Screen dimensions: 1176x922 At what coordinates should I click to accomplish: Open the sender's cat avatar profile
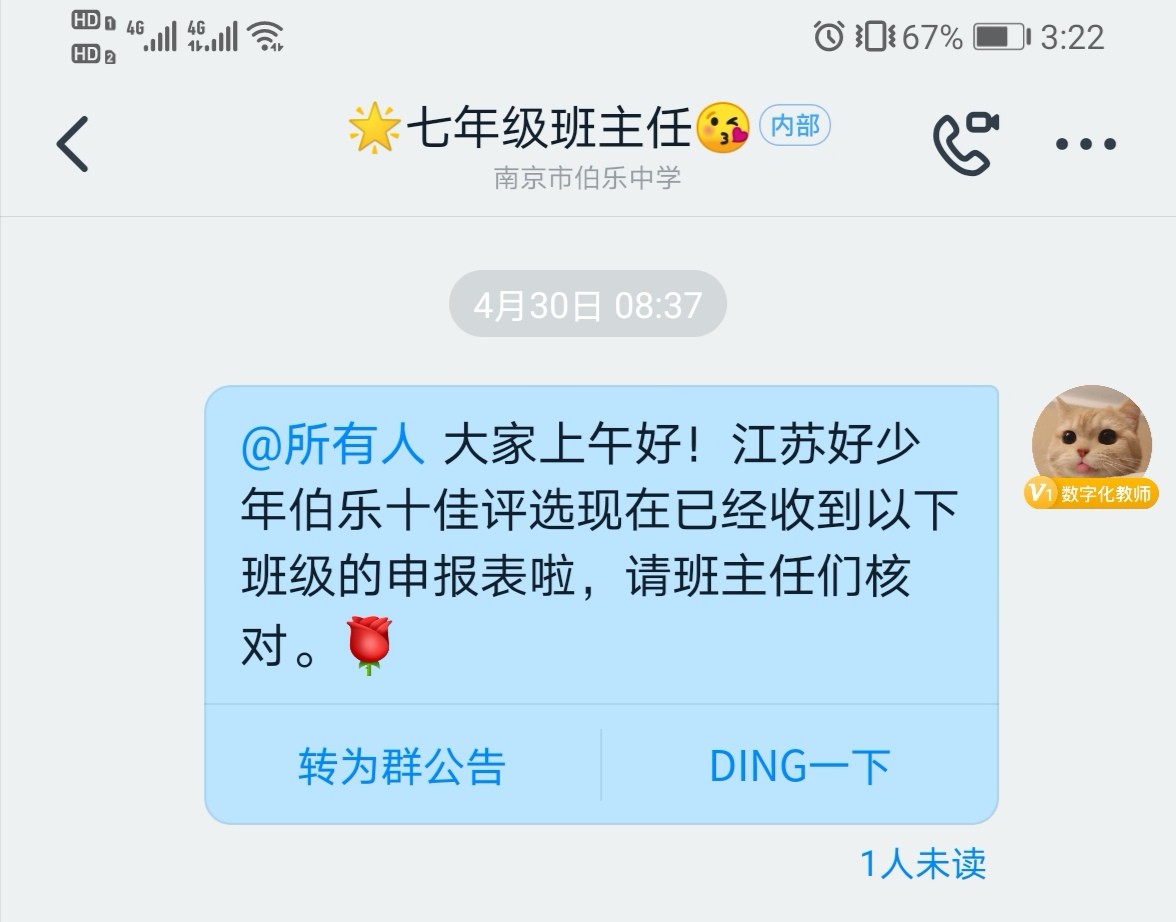tap(1091, 438)
